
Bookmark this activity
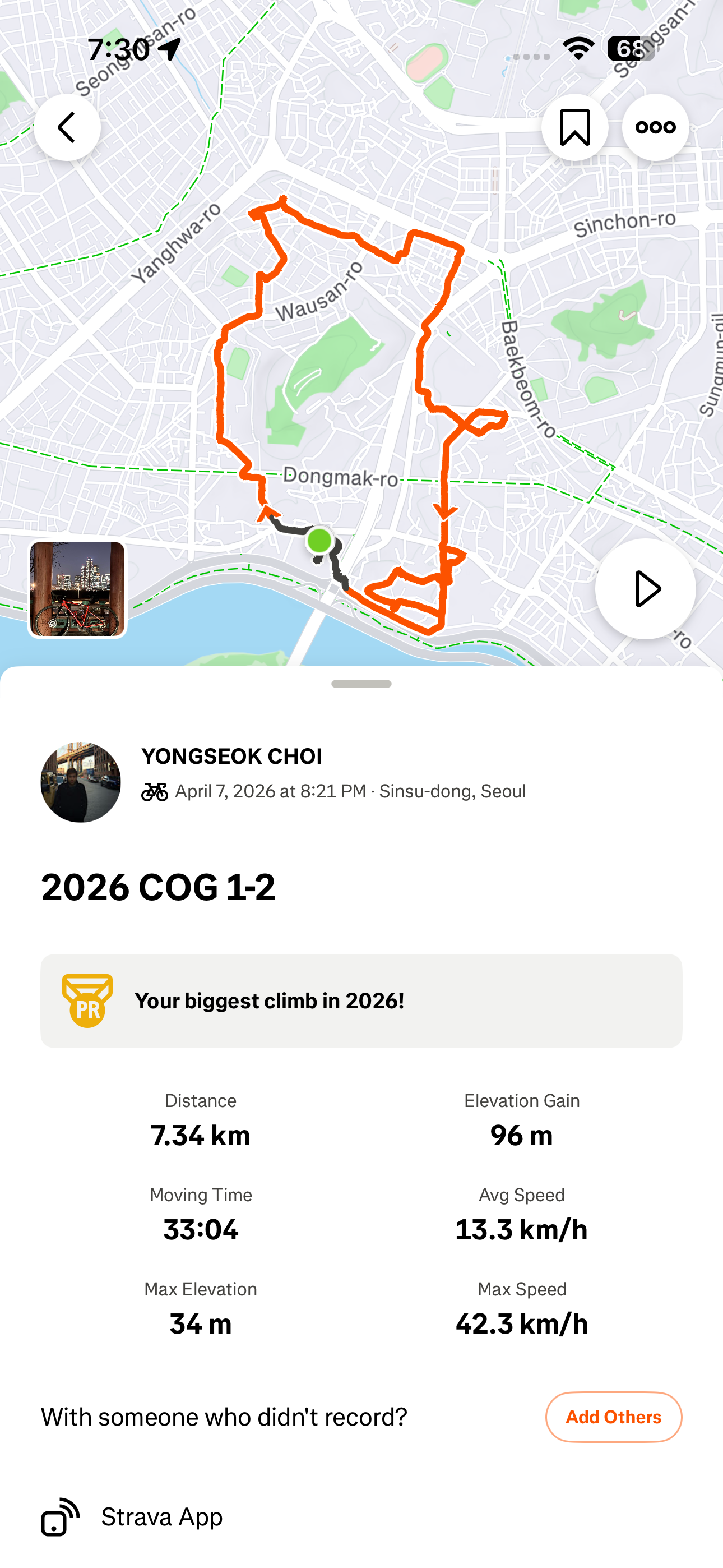click(574, 127)
